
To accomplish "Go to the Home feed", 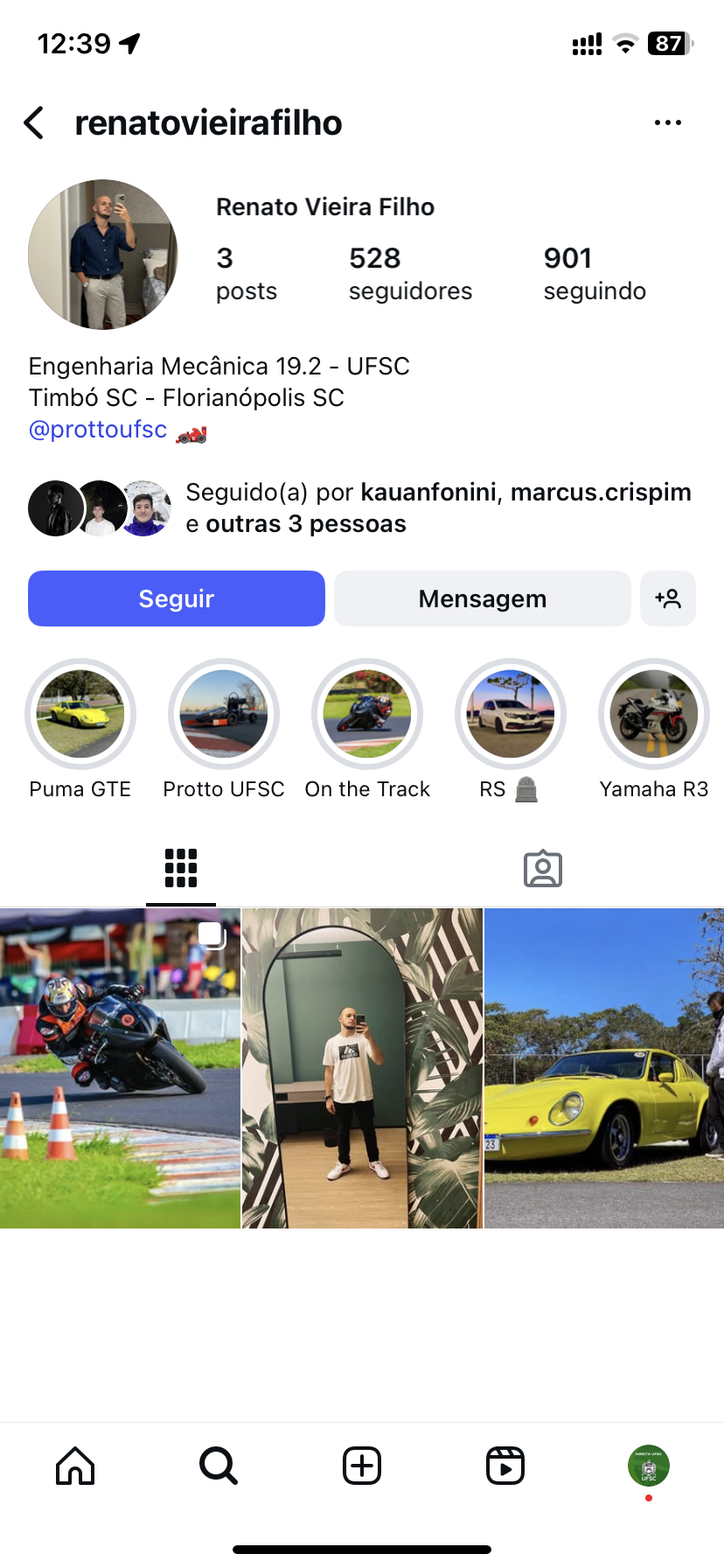I will (x=75, y=1466).
